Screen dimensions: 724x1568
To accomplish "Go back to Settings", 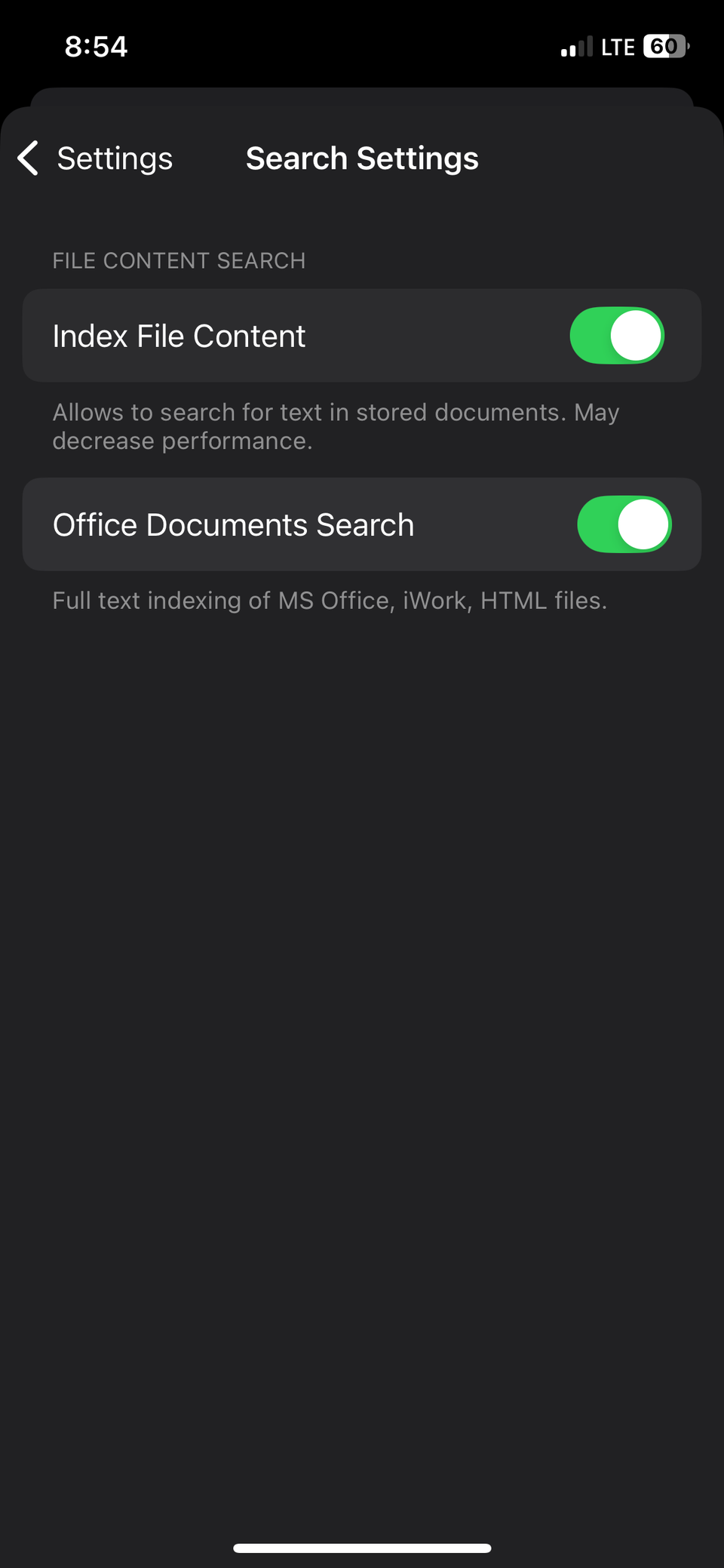I will click(x=95, y=158).
